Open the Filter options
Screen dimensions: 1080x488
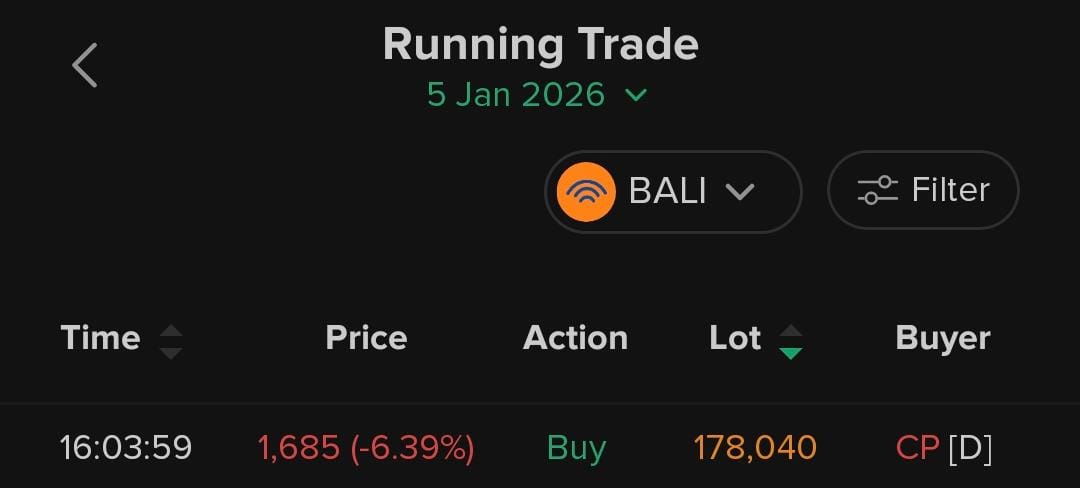922,190
